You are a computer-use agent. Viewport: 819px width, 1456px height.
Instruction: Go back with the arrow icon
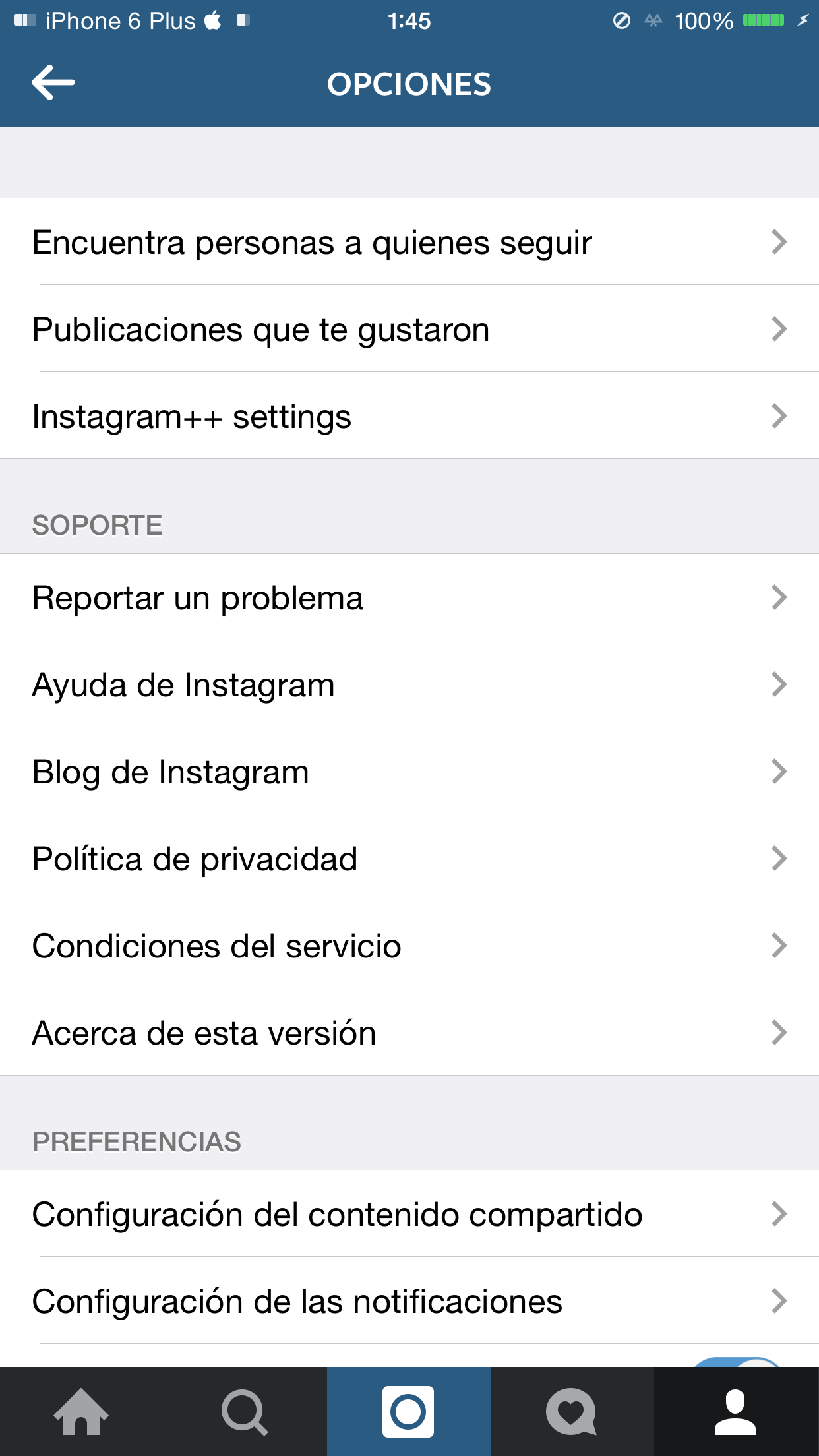tap(53, 83)
